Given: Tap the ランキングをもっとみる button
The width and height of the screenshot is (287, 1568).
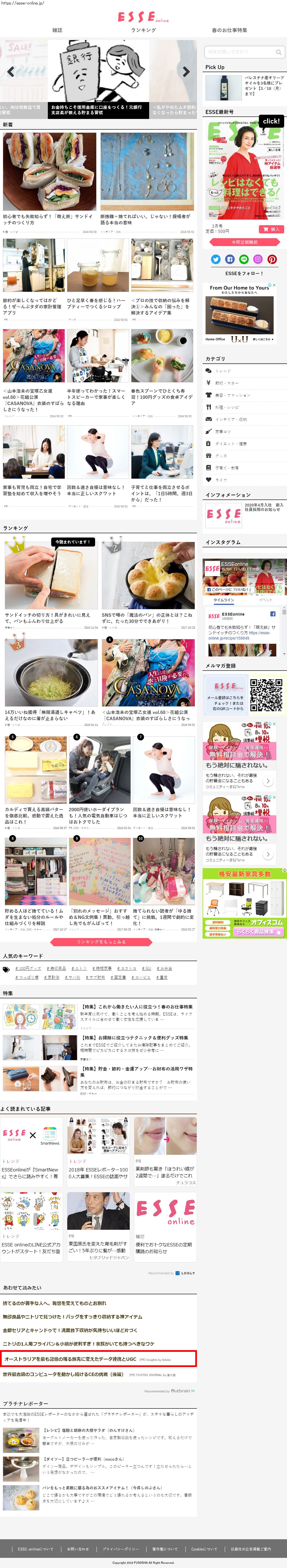Looking at the screenshot, I should point(101,942).
